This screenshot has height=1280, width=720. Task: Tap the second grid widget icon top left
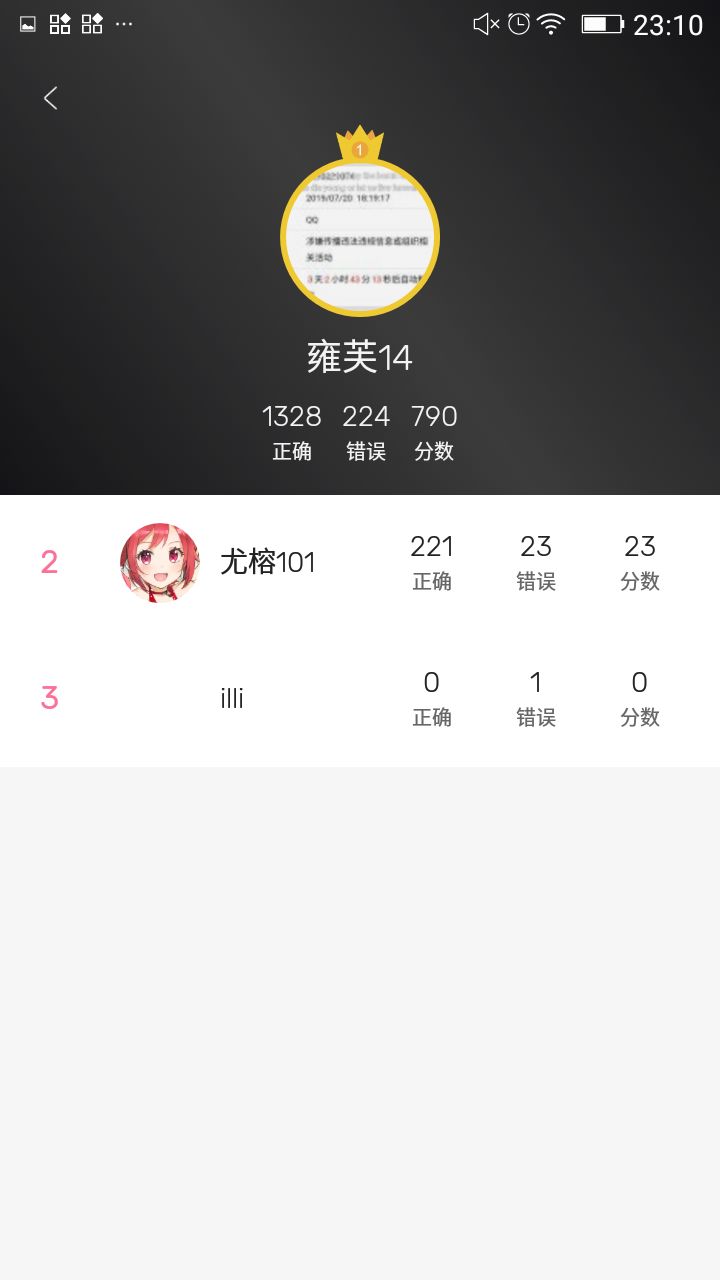[x=92, y=22]
